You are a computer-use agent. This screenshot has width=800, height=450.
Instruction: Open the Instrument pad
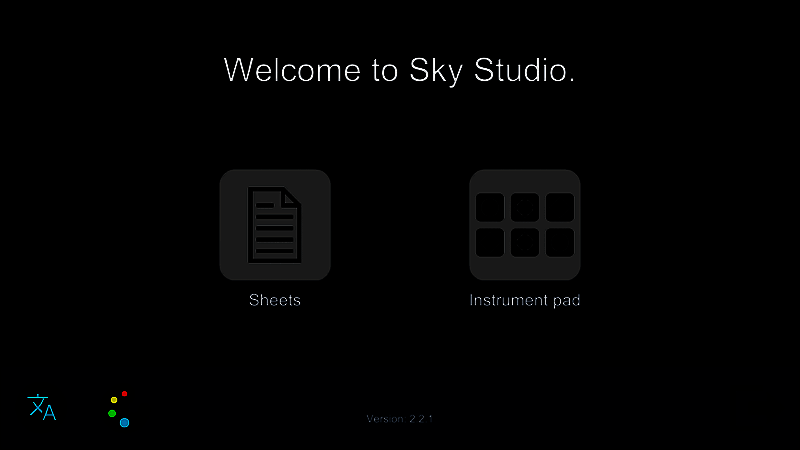click(x=525, y=225)
